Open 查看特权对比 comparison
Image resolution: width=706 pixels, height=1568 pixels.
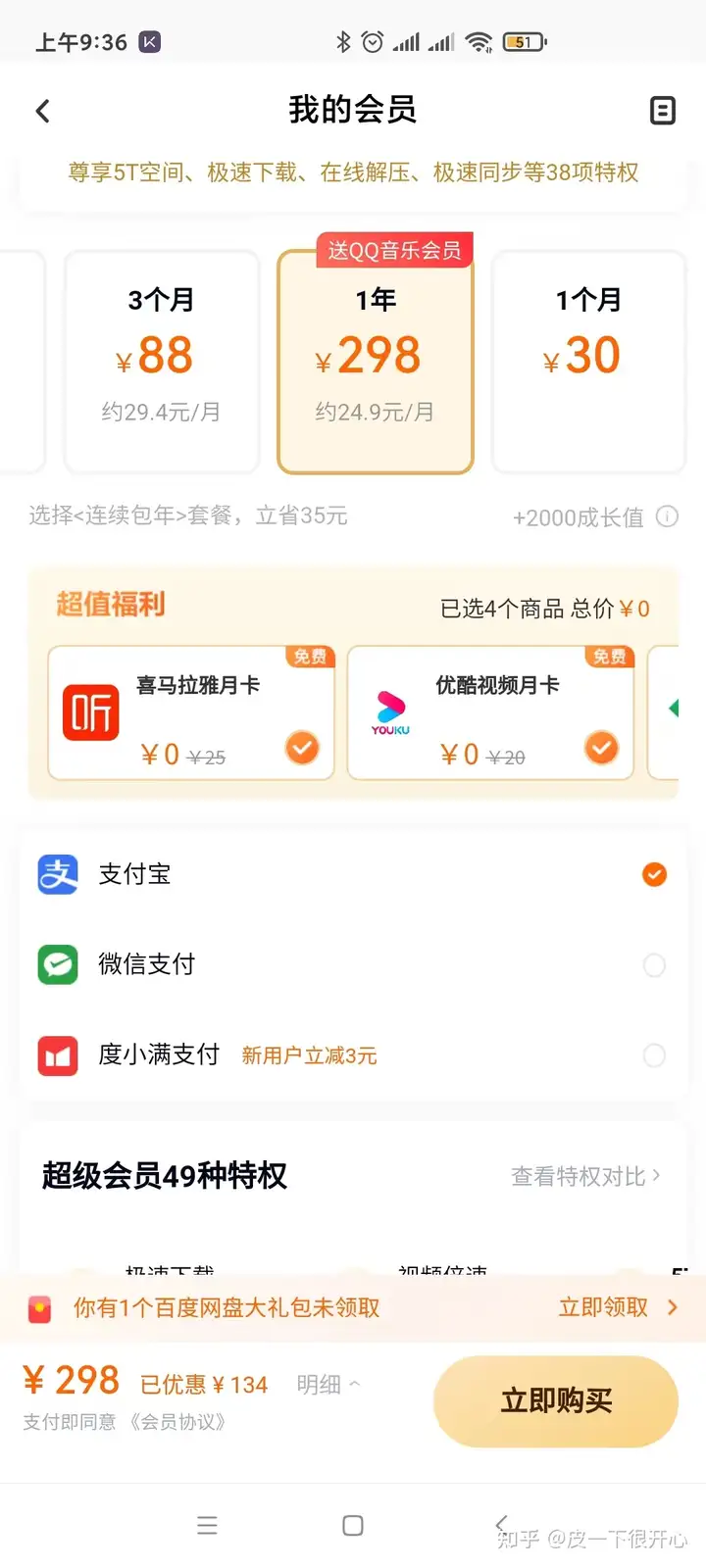[x=585, y=1176]
